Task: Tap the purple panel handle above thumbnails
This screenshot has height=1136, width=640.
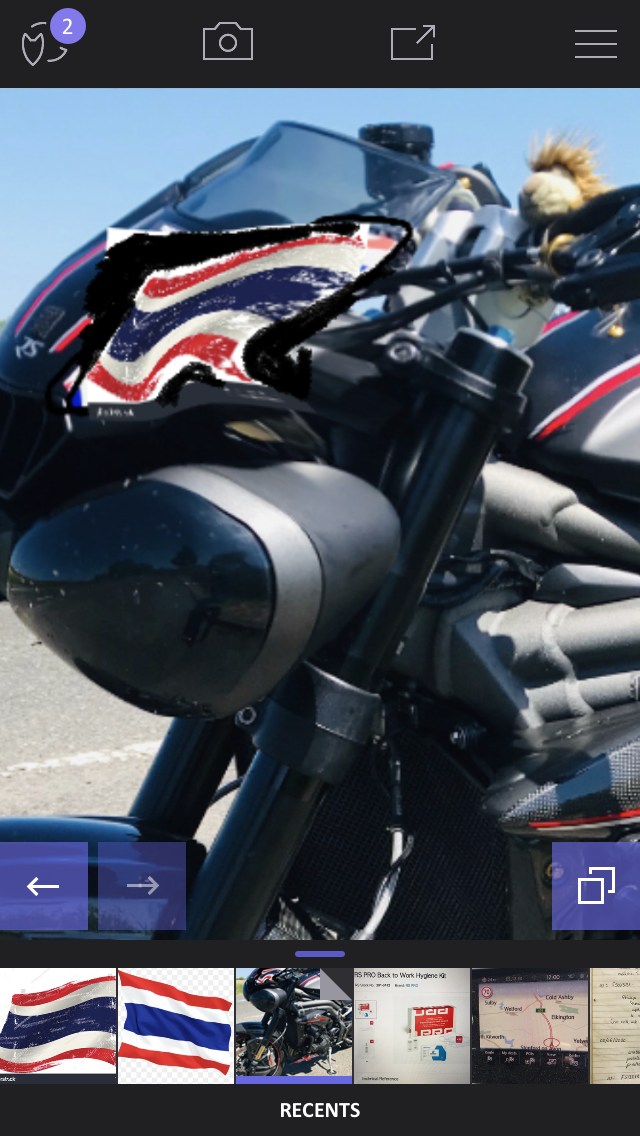Action: coord(320,954)
